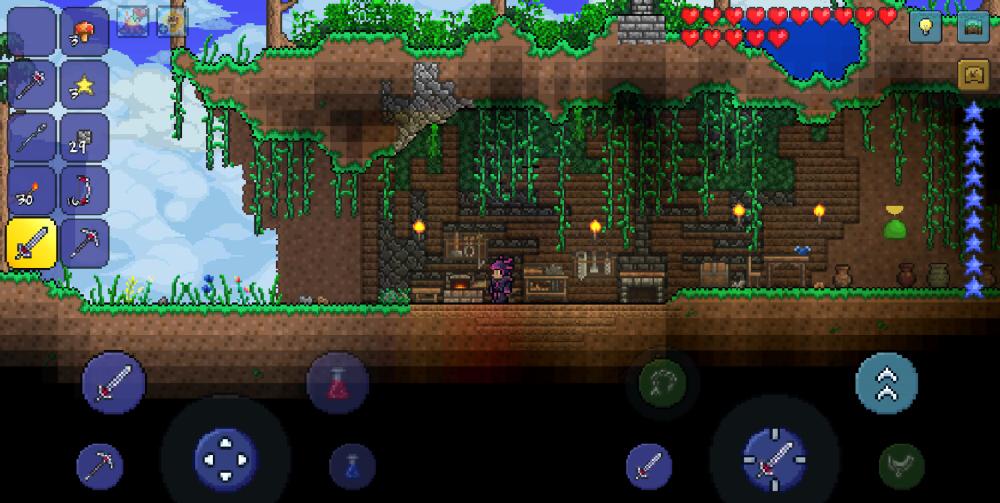
Task: Select the pickaxe hotbar slot
Action: 84,242
